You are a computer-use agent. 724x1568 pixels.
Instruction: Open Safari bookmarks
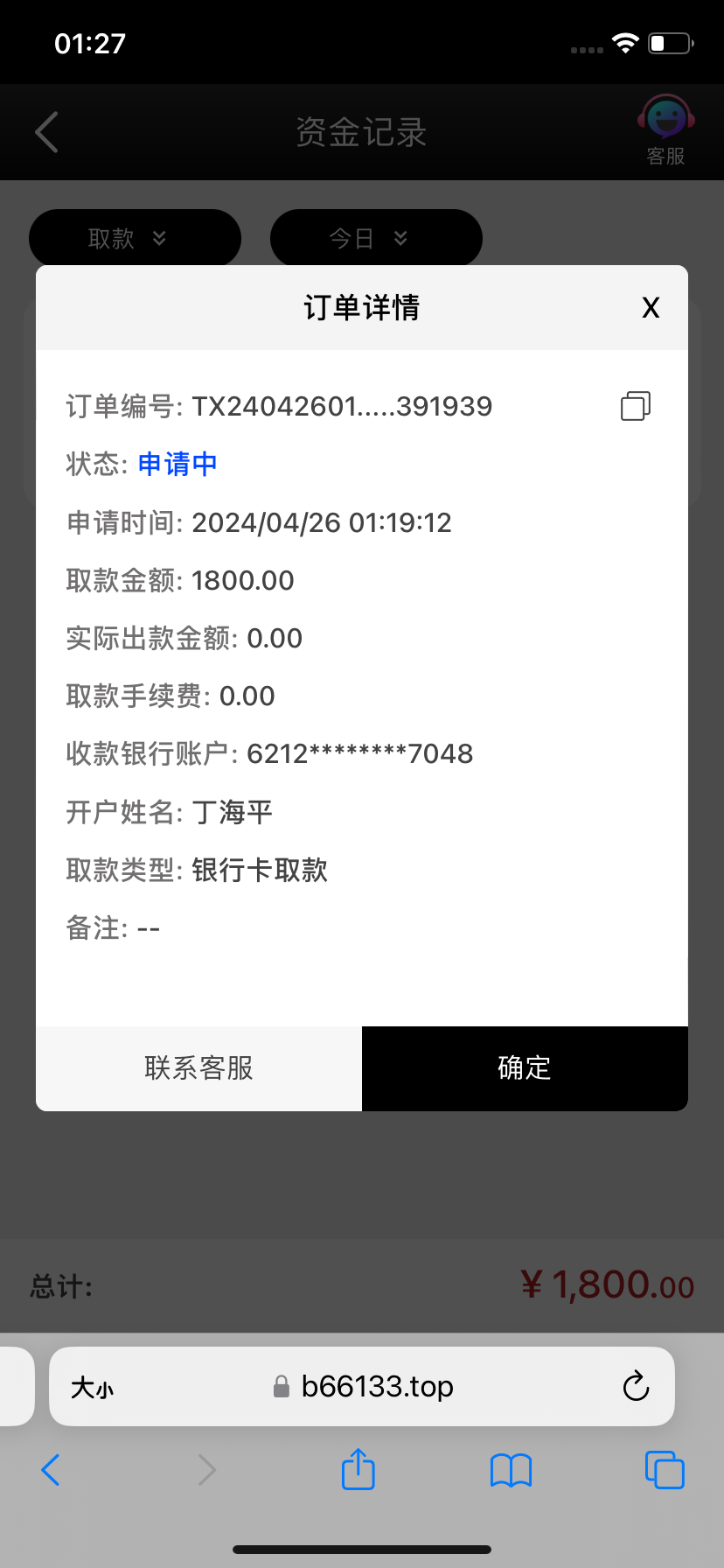(x=511, y=1470)
